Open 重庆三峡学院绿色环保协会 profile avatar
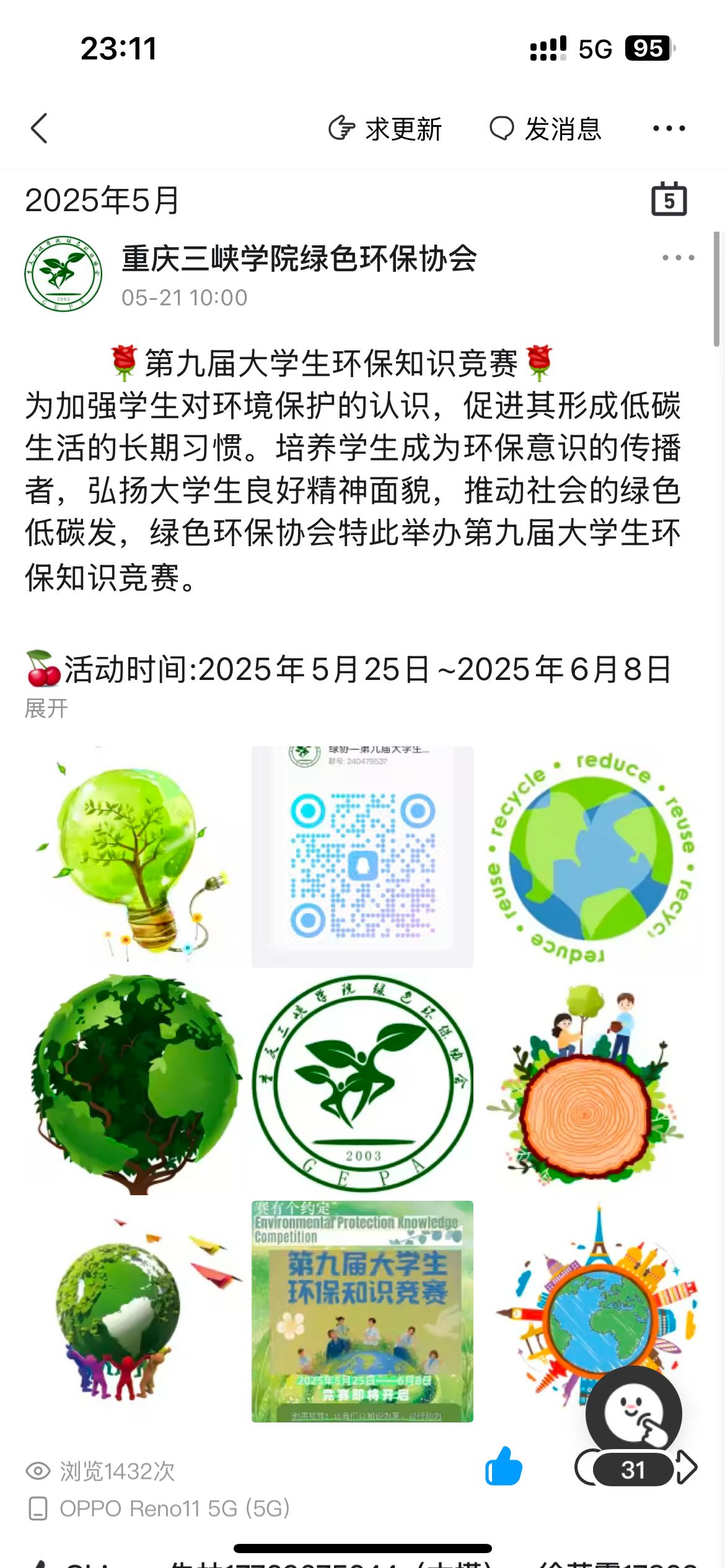Viewport: 725px width, 1568px height. coord(63,273)
